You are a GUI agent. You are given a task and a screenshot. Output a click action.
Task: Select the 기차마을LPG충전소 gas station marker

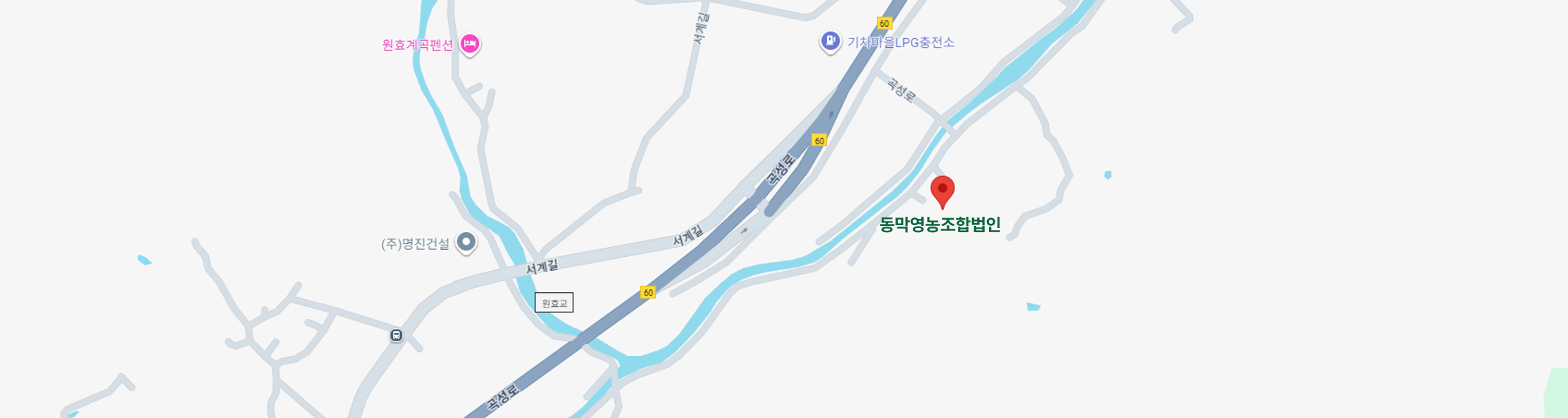(x=830, y=40)
